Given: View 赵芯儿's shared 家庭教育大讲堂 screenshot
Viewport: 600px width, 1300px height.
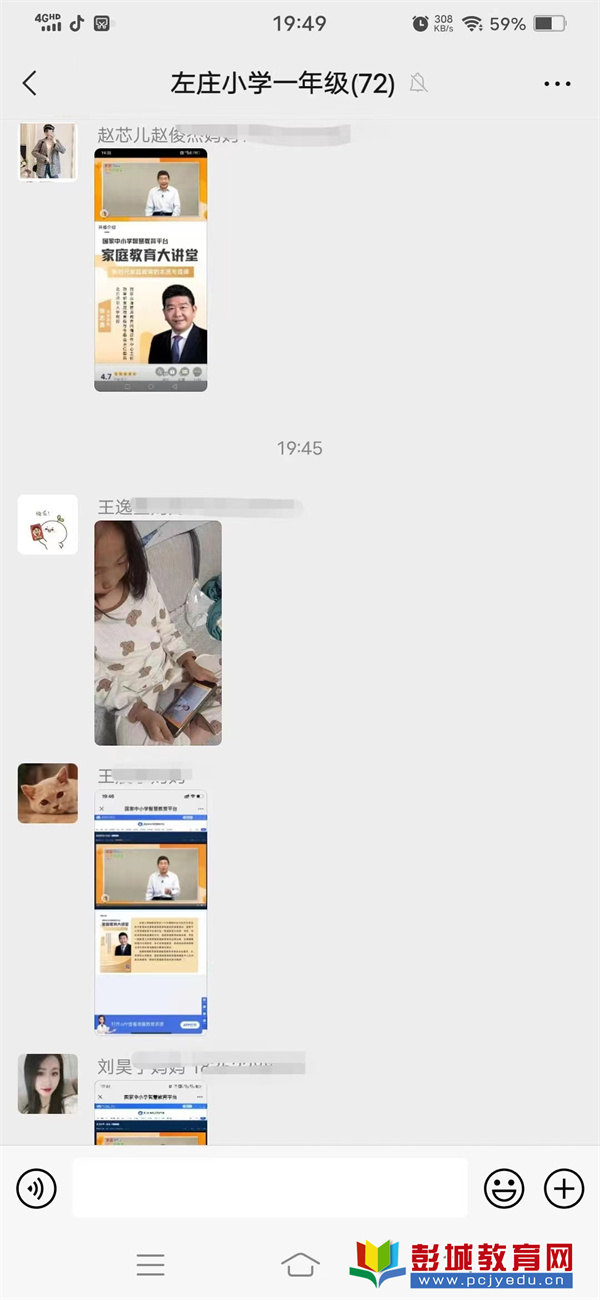Looking at the screenshot, I should tap(151, 269).
